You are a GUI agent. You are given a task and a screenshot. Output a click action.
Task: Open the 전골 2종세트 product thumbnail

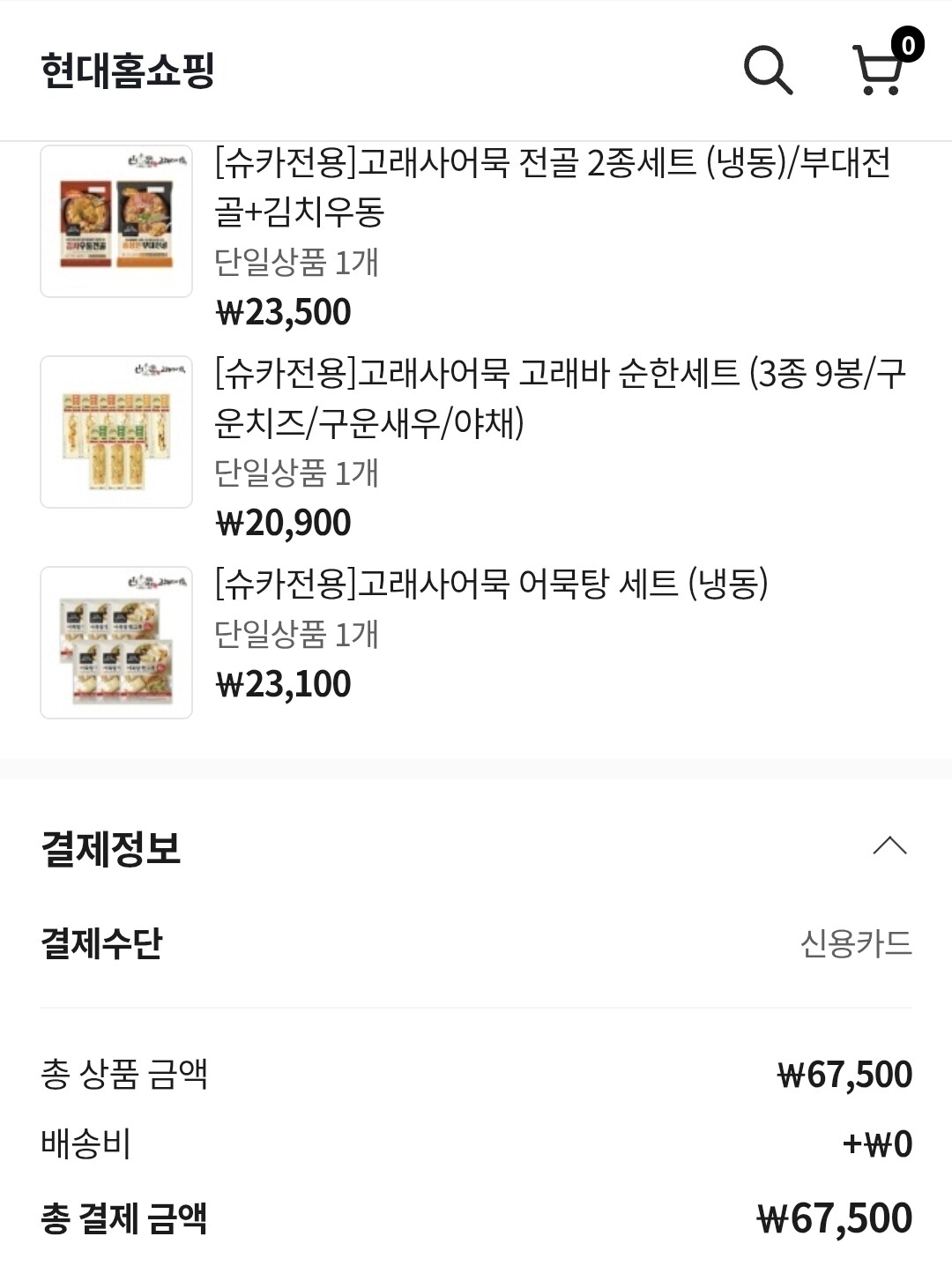coord(116,221)
